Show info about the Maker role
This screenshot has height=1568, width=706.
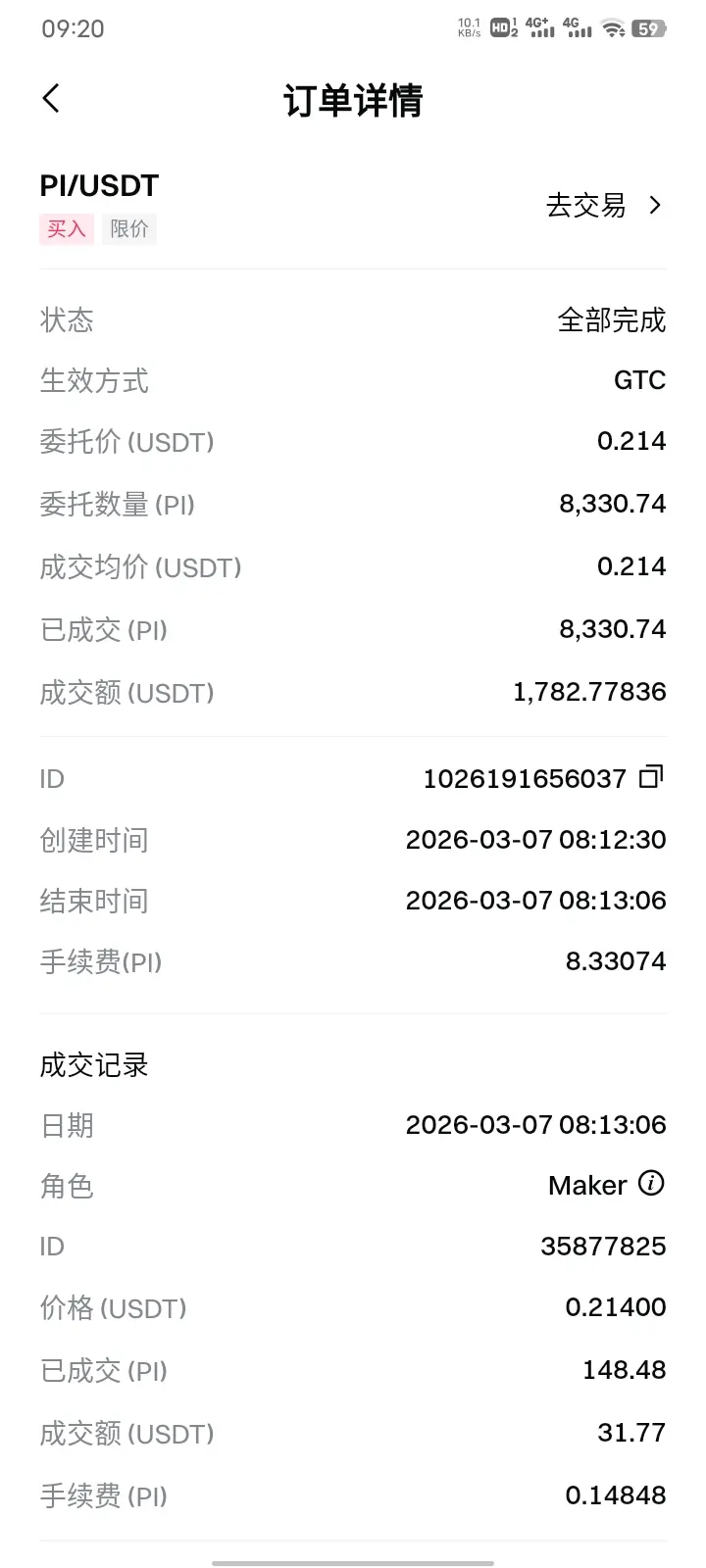tap(651, 1184)
